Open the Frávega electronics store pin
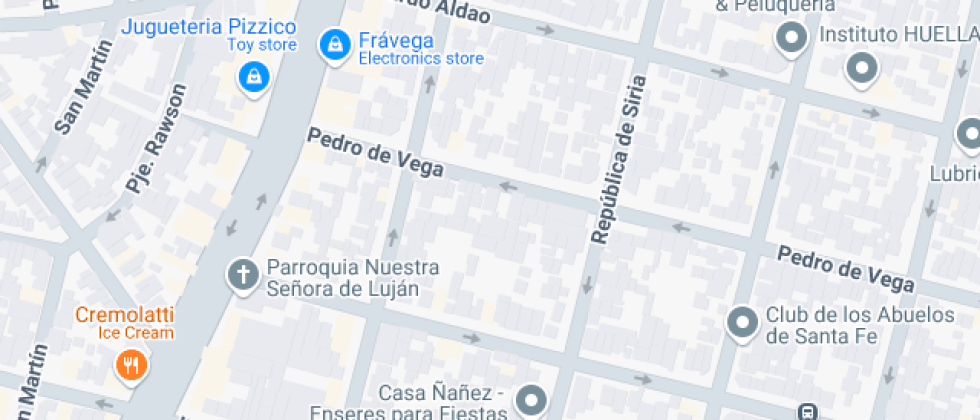 (x=336, y=46)
